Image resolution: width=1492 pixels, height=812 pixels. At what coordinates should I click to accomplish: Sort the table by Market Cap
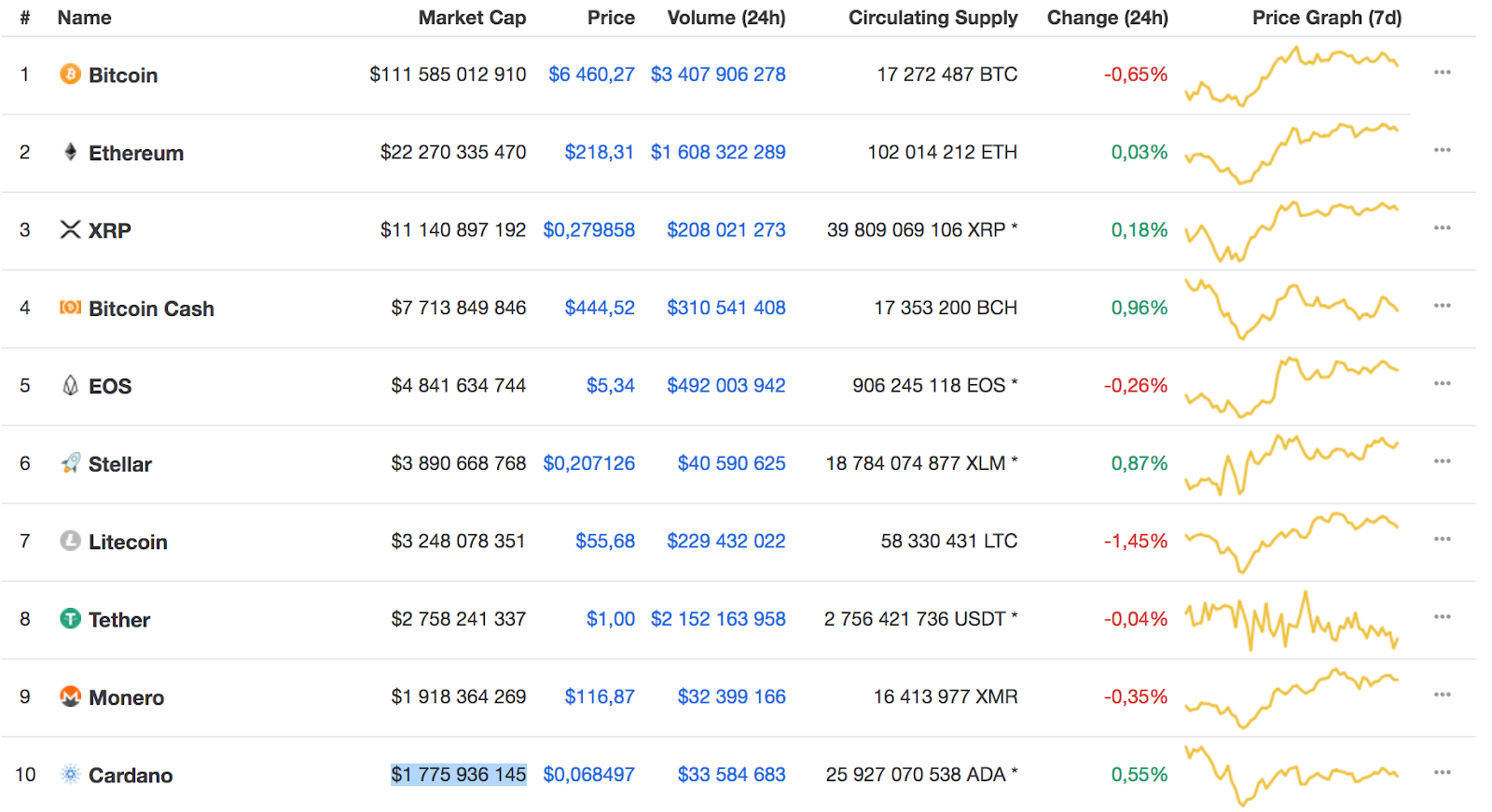[472, 18]
